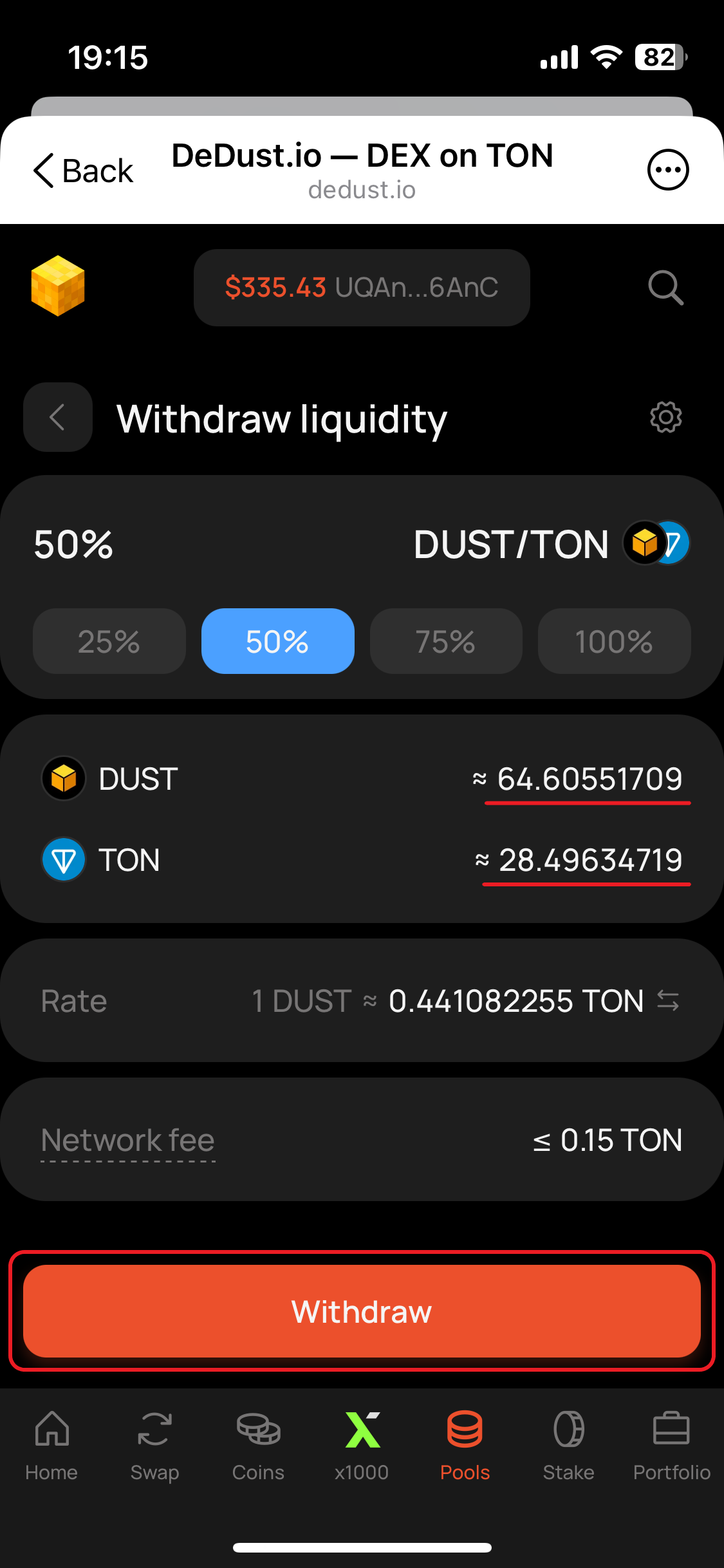
Task: Open the settings gear for withdrawal
Action: 665,418
